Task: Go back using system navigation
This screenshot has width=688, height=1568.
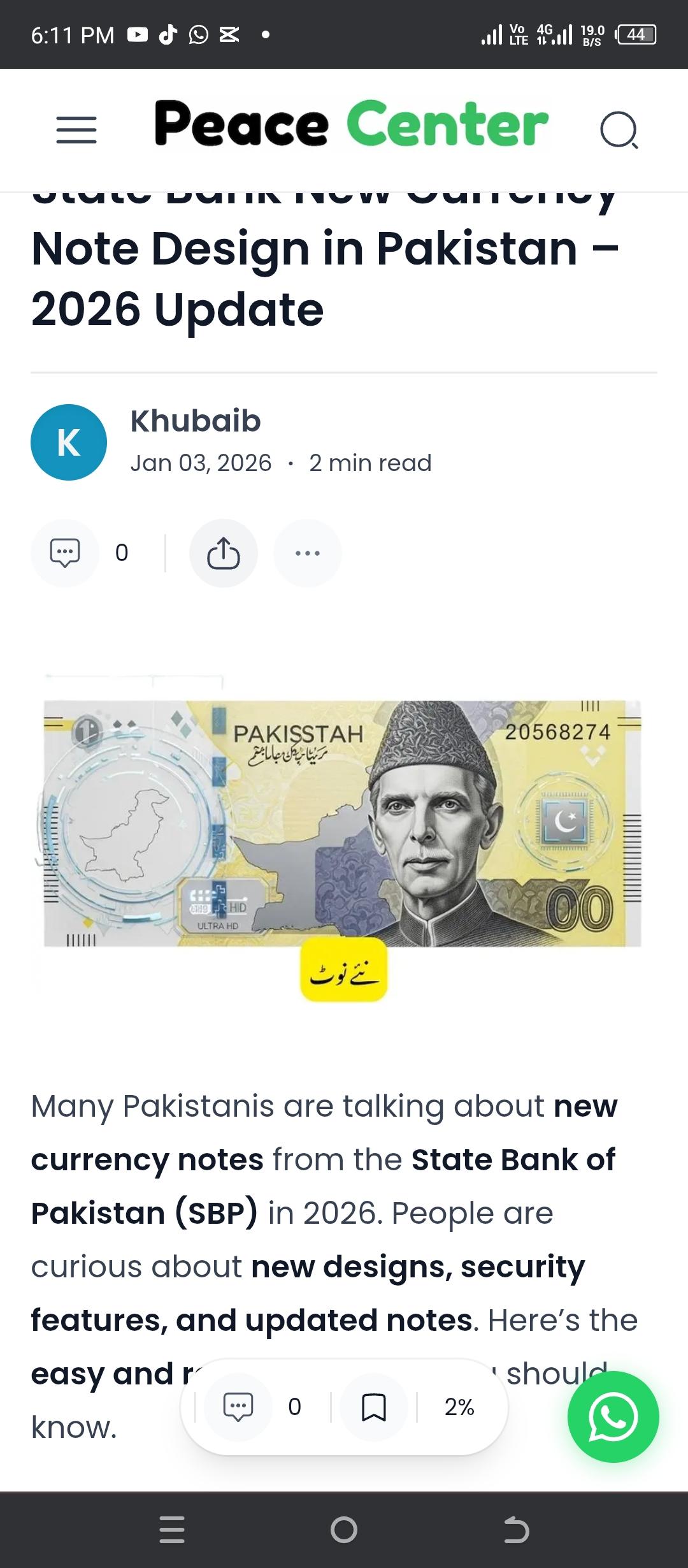Action: (x=516, y=1530)
